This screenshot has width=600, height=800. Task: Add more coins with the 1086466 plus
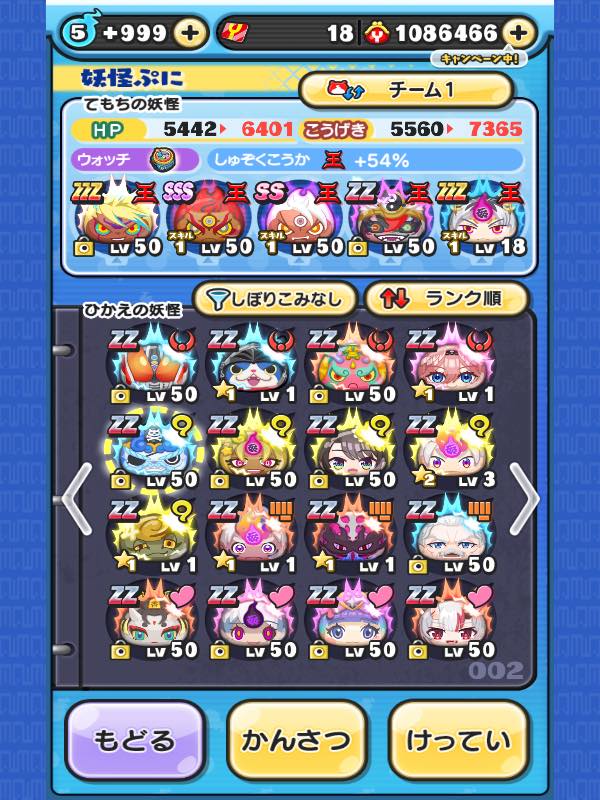coord(517,33)
